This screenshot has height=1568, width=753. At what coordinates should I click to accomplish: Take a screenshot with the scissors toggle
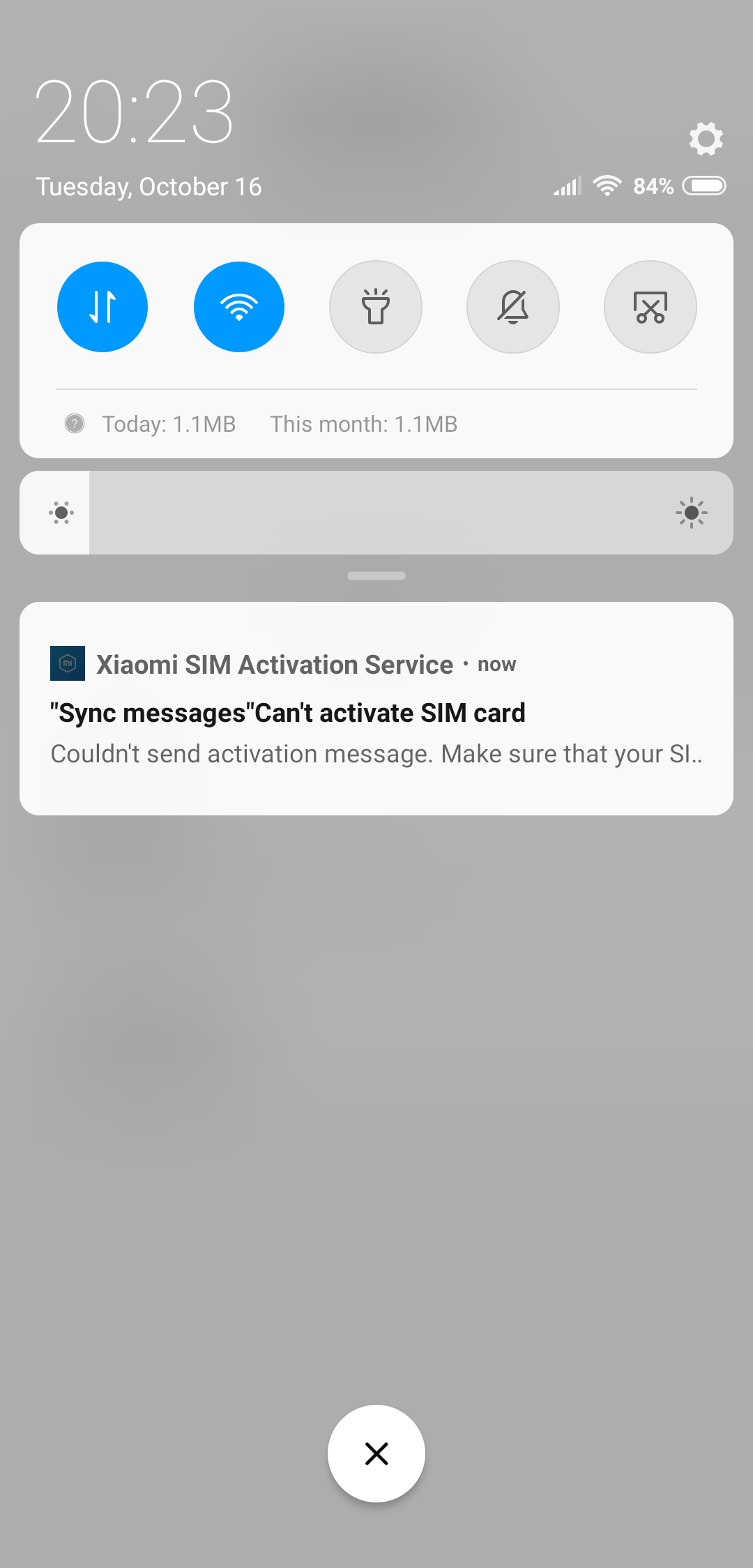point(651,307)
